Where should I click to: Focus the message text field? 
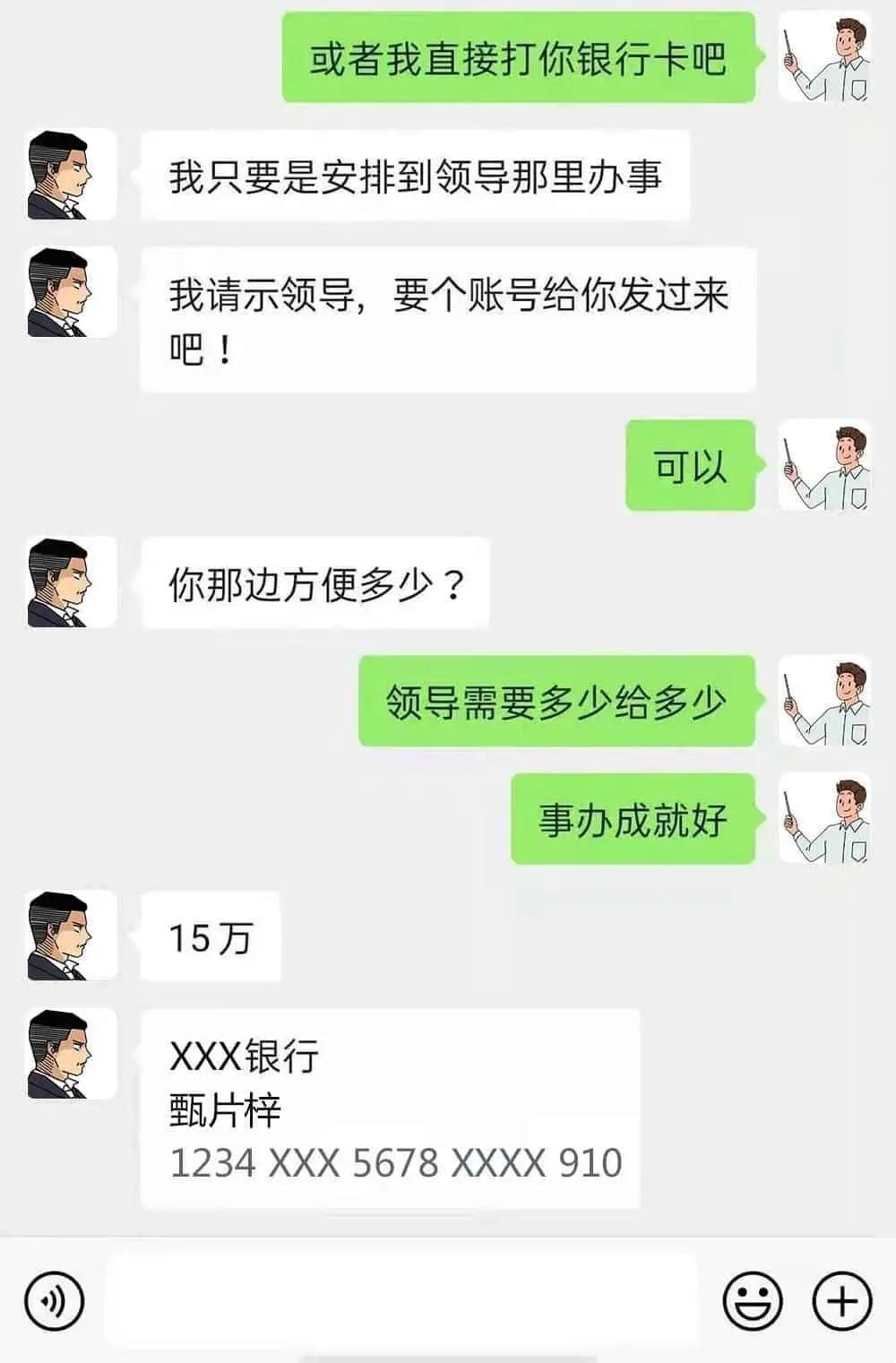click(401, 1300)
